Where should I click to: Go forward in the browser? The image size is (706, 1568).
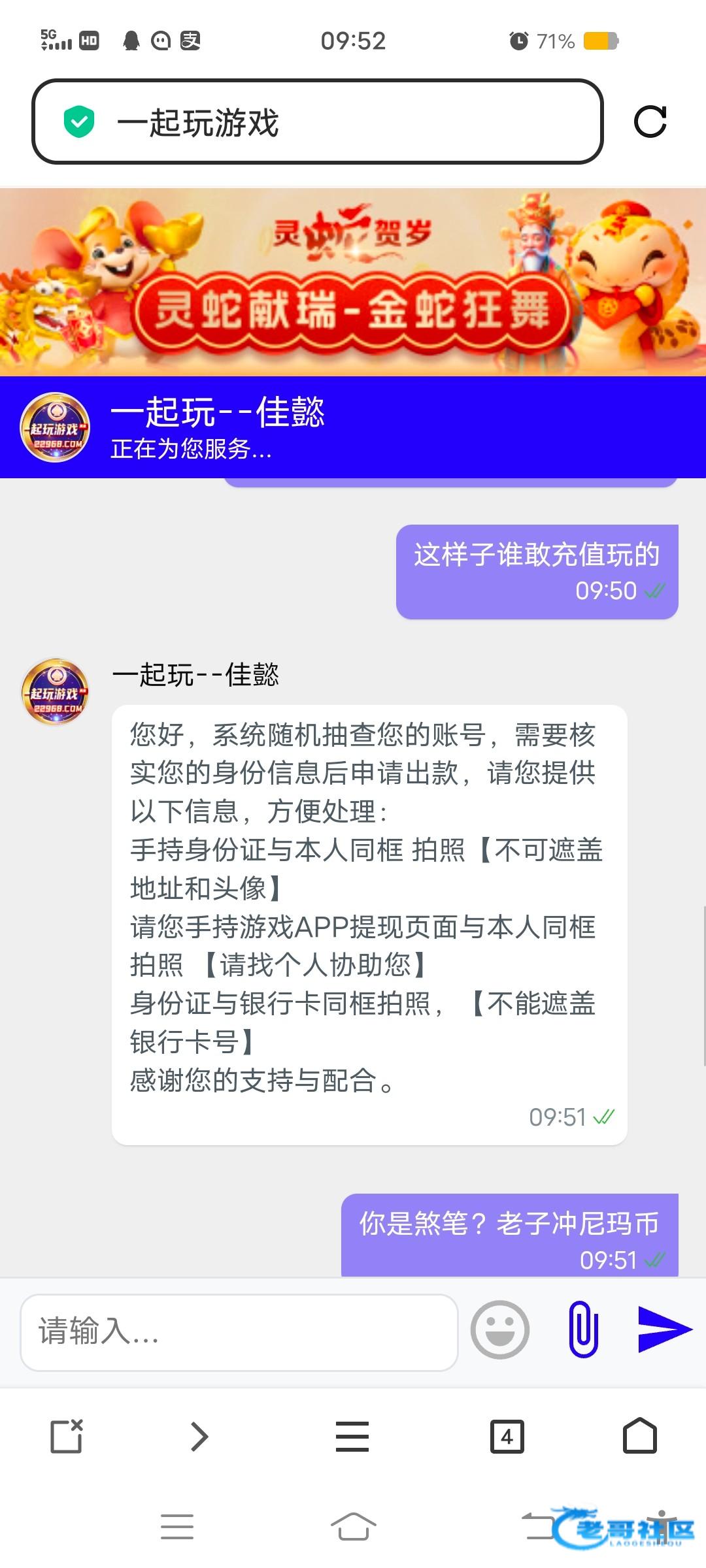click(x=199, y=1436)
